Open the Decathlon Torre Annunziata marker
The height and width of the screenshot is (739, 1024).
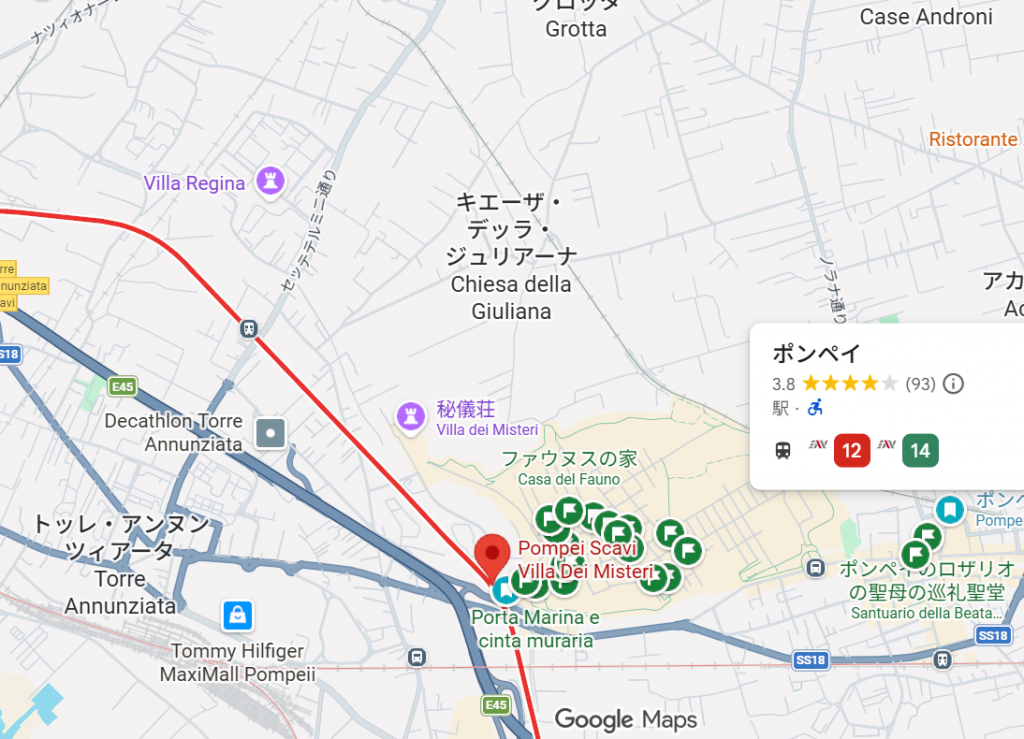point(271,433)
